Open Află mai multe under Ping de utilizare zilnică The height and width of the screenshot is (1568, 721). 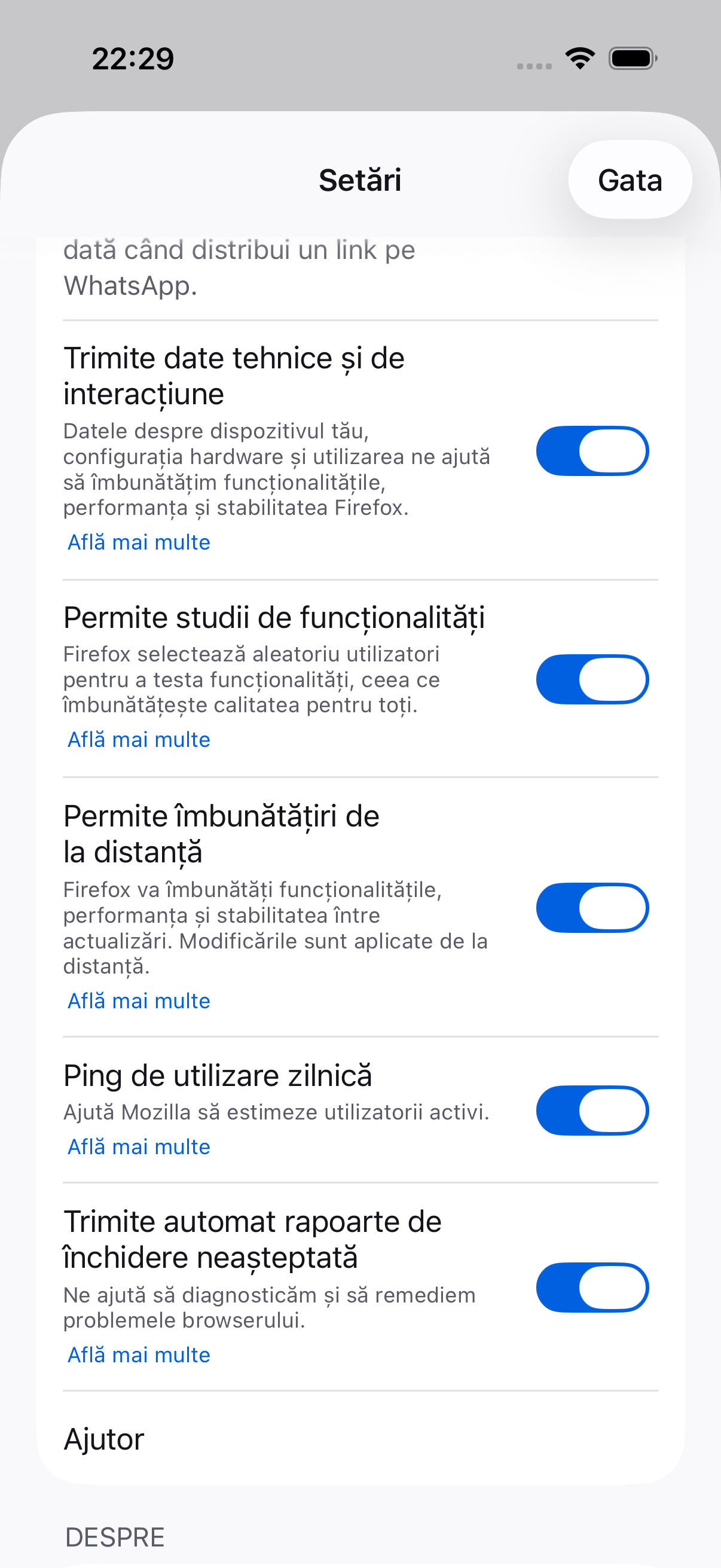(139, 1146)
